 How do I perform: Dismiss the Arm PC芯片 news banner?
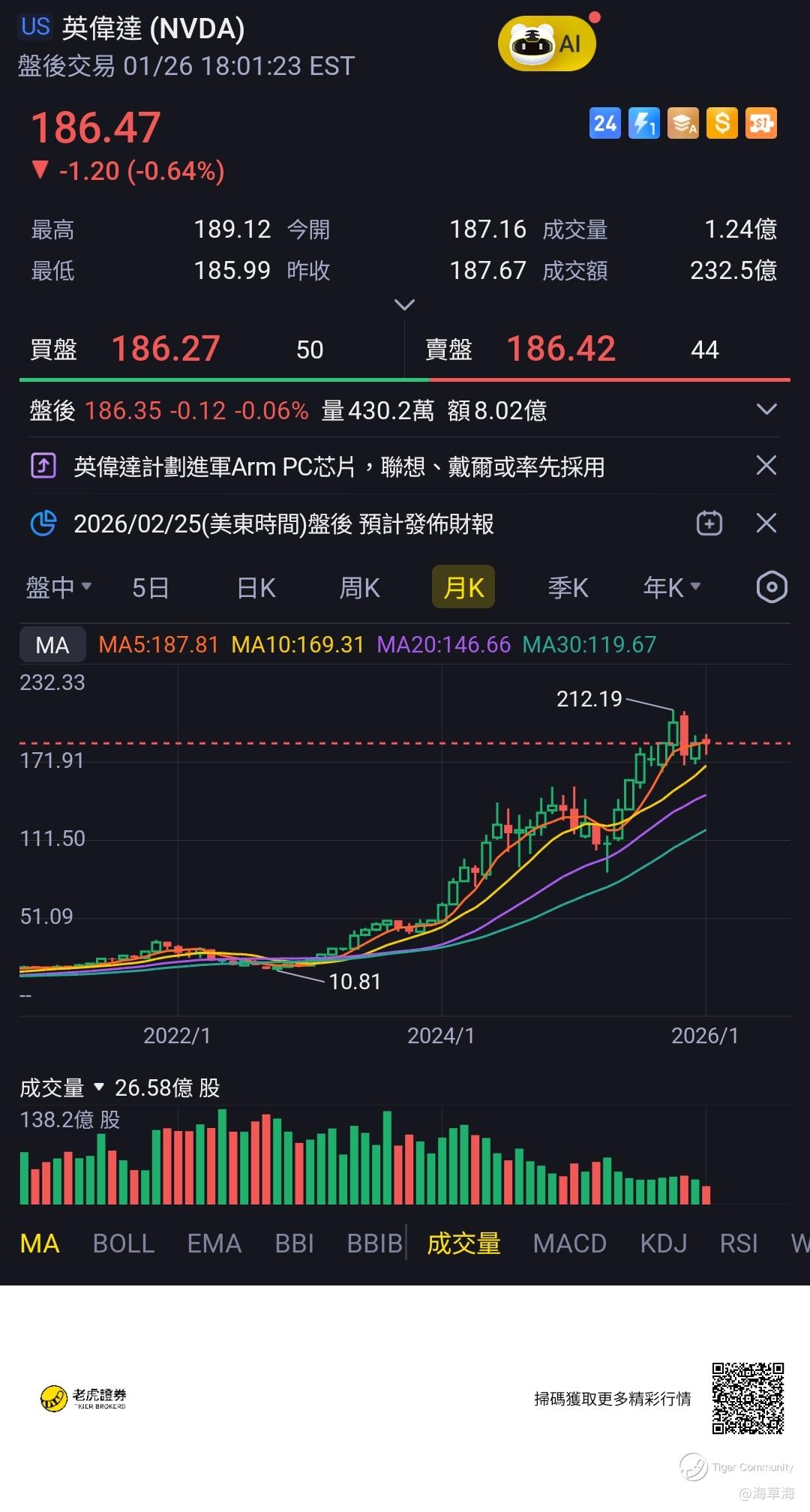point(766,466)
